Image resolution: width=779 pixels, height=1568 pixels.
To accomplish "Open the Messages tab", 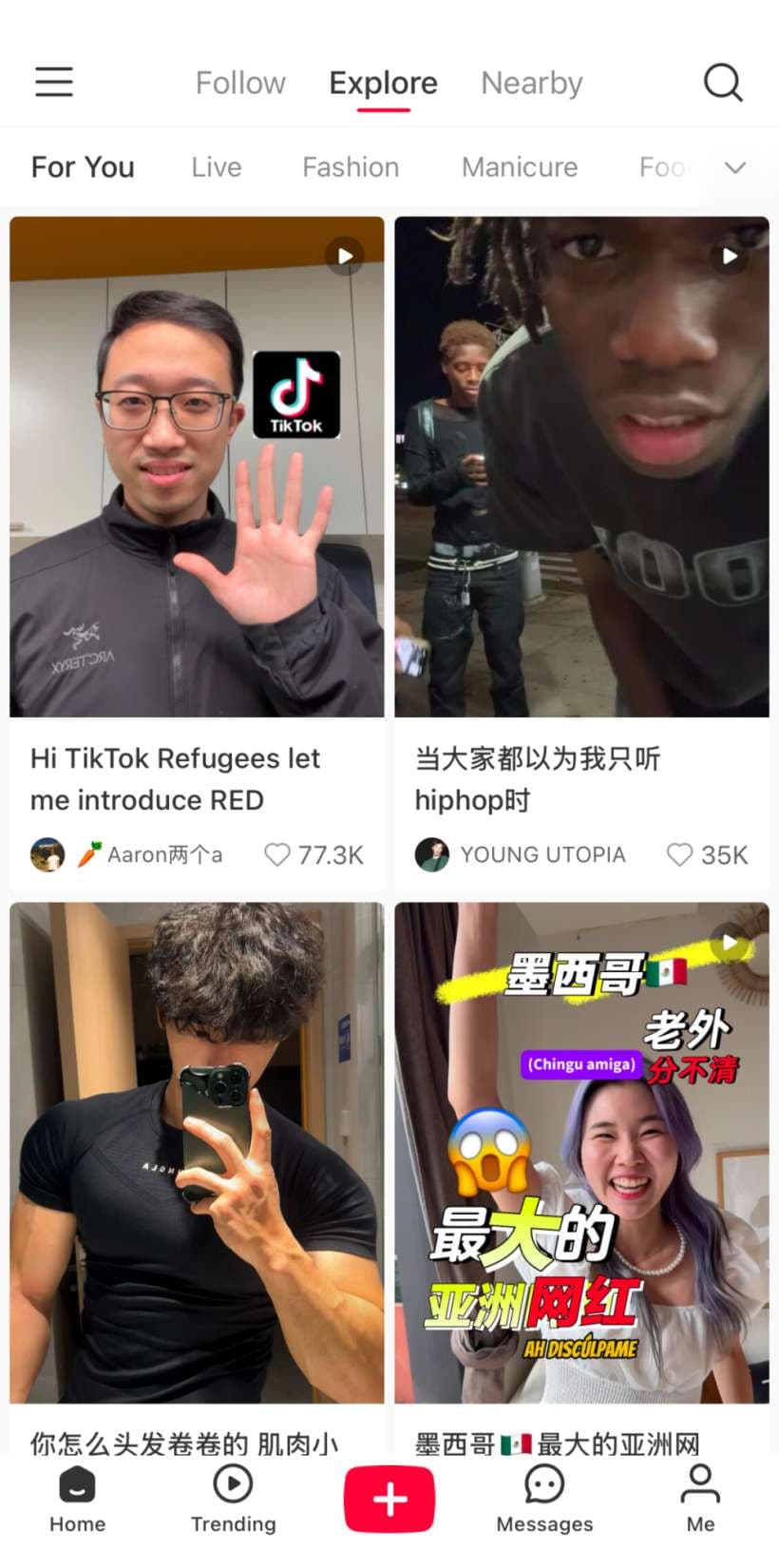I will click(x=544, y=1499).
